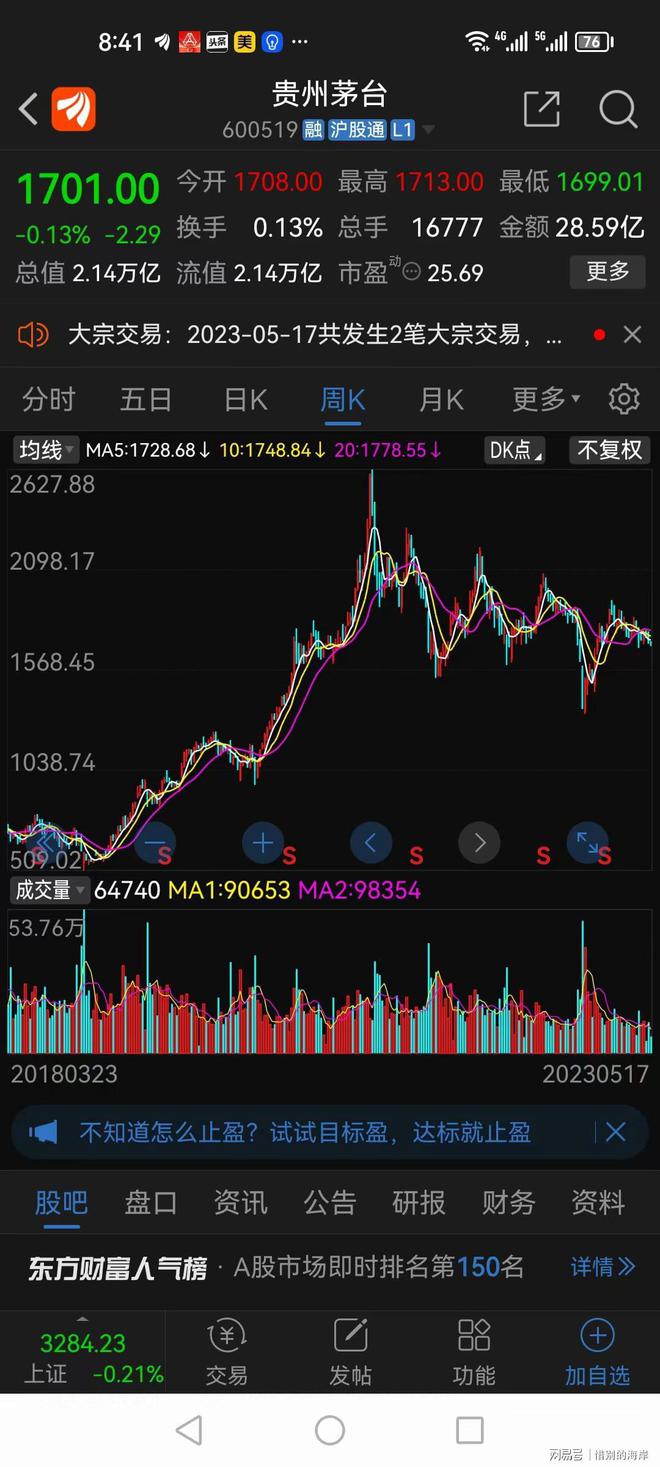Tap 更多 to show more quote data
Viewport: 660px width, 1467px height.
(x=607, y=271)
